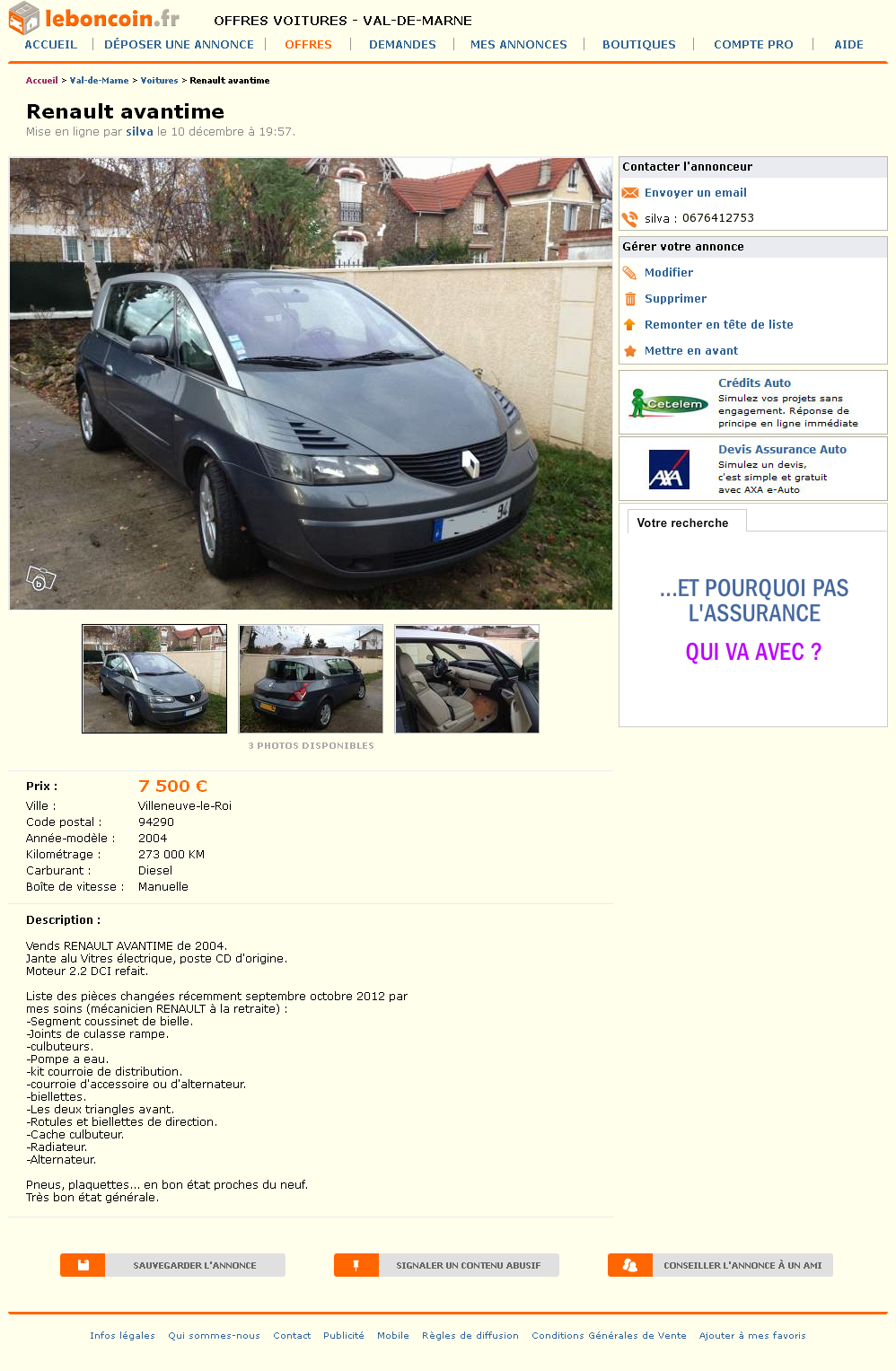Open MES ANNONCES
Viewport: 896px width, 1371px height.
click(518, 44)
